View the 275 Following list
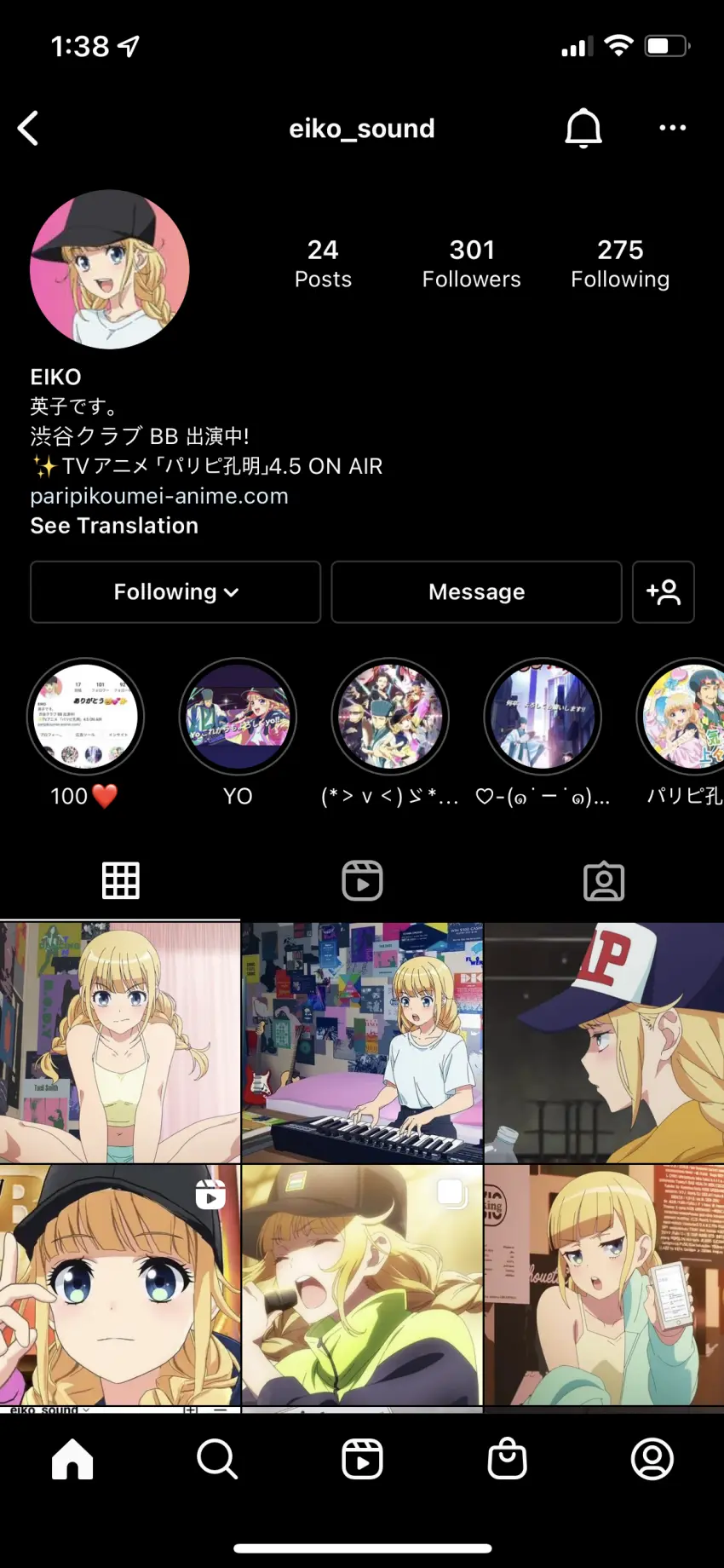The height and width of the screenshot is (1568, 724). (619, 263)
